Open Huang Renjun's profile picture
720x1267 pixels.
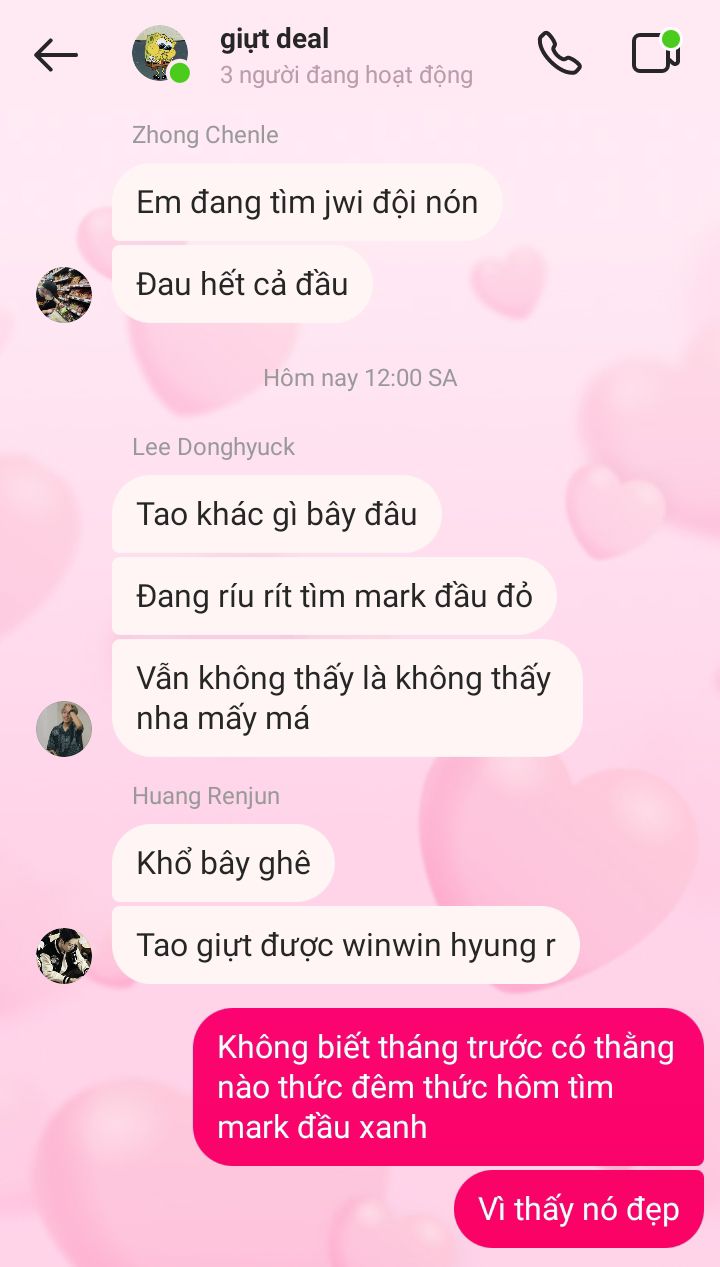click(64, 956)
